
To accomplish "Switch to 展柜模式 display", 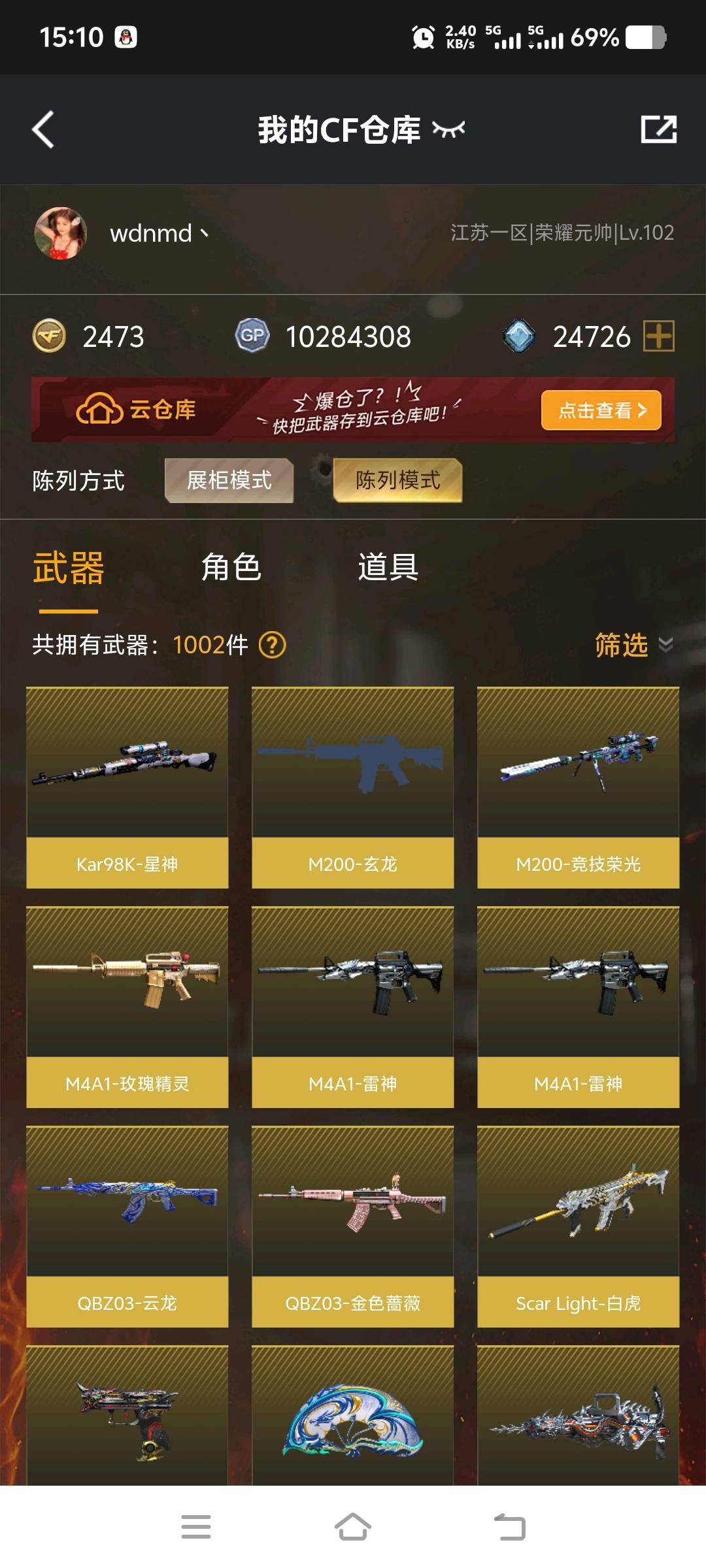I will tap(229, 480).
